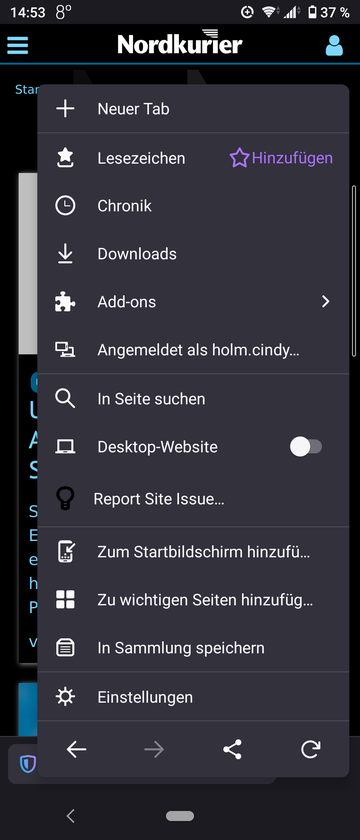Tap Hinzufügen to bookmark this page

click(281, 158)
